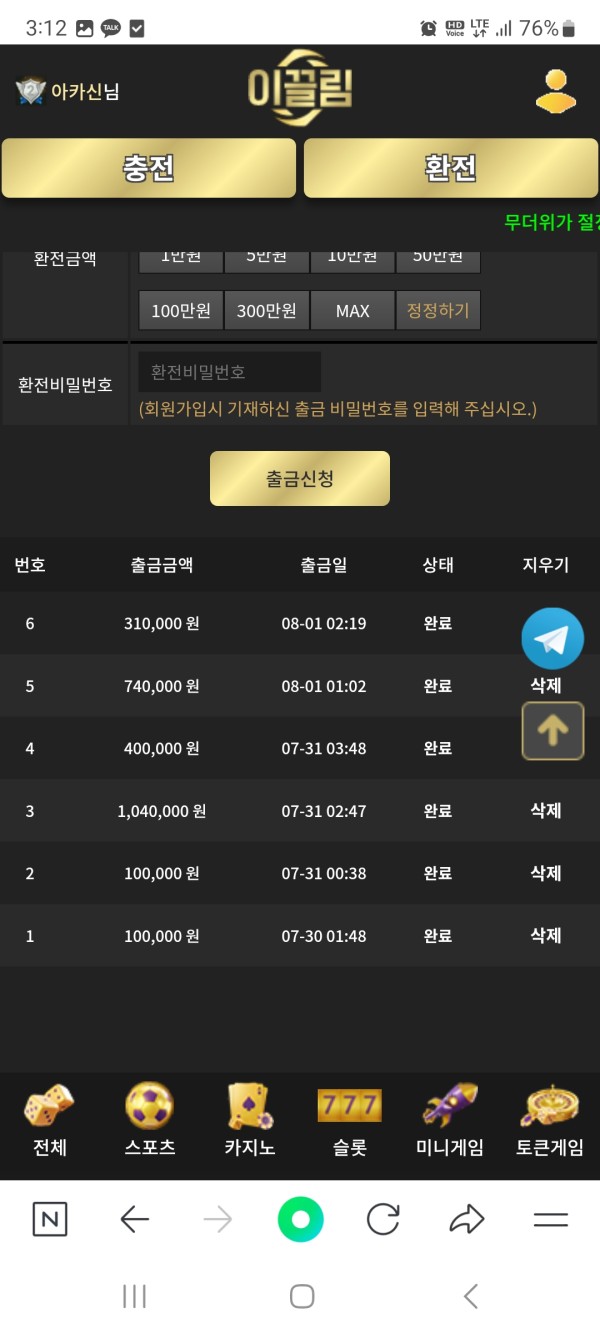Viewport: 600px width, 1333px height.
Task: Submit with the 출금신청 button
Action: pos(300,479)
